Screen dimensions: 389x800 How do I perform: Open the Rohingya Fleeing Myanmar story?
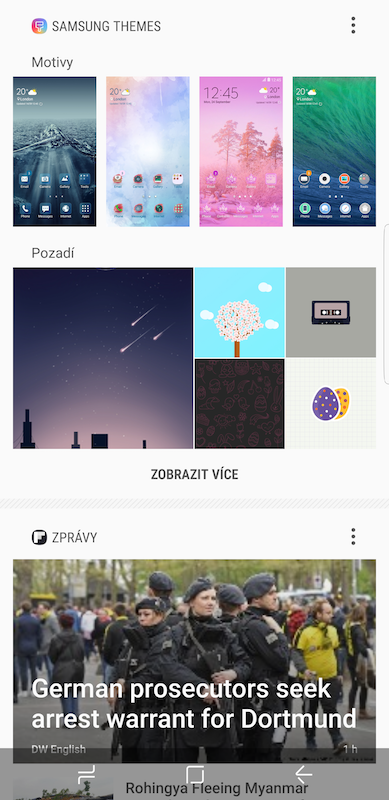[217, 788]
